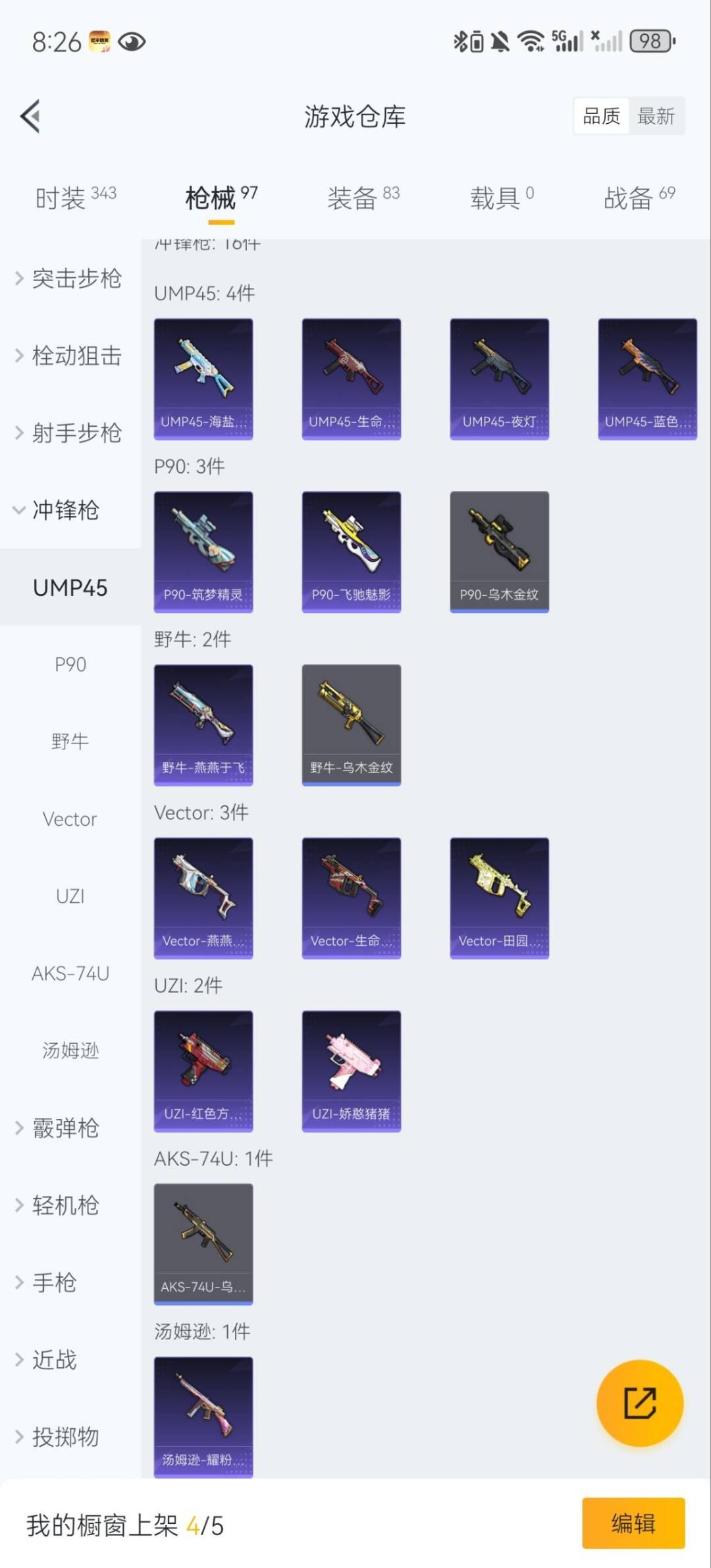Open the UZI-娇憨猪猪 skin
The image size is (711, 1568).
[x=351, y=1071]
